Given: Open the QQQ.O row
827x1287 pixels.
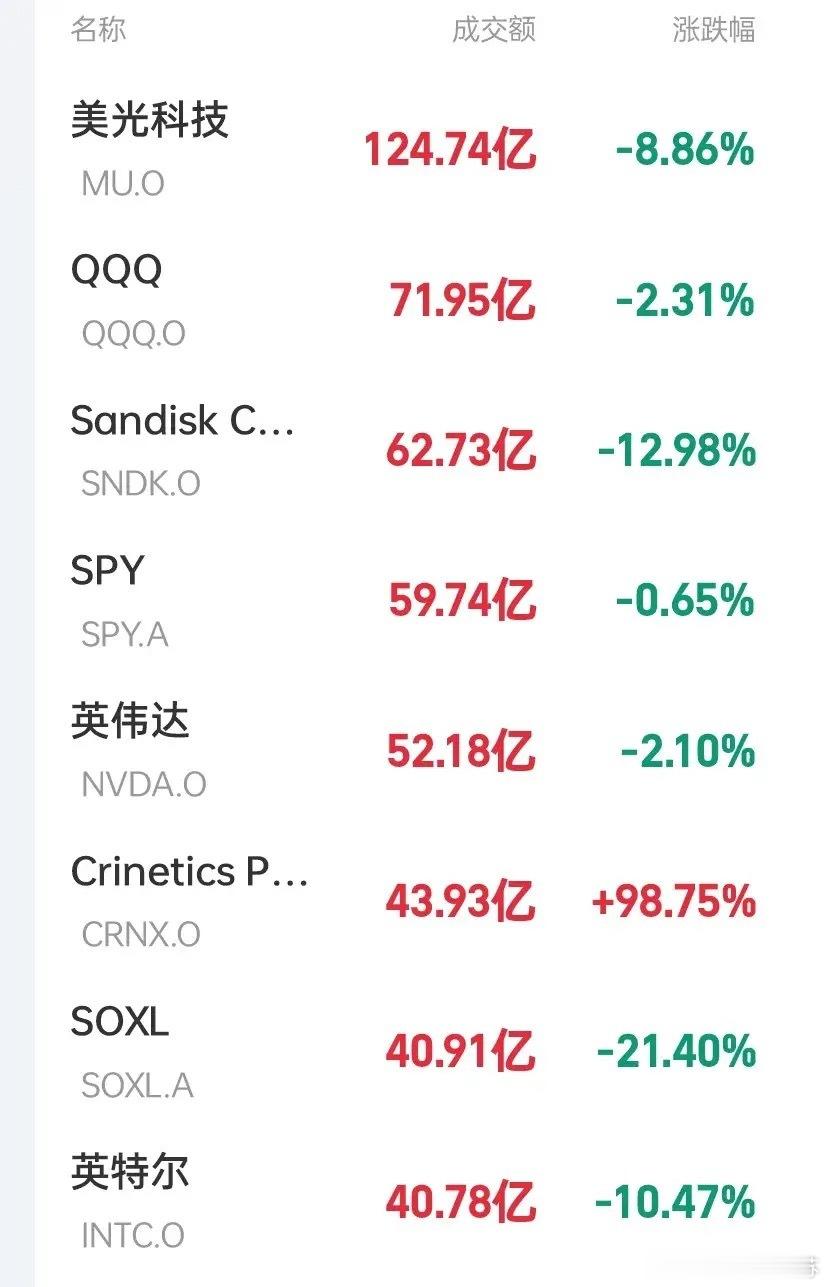Looking at the screenshot, I should pyautogui.click(x=413, y=301).
